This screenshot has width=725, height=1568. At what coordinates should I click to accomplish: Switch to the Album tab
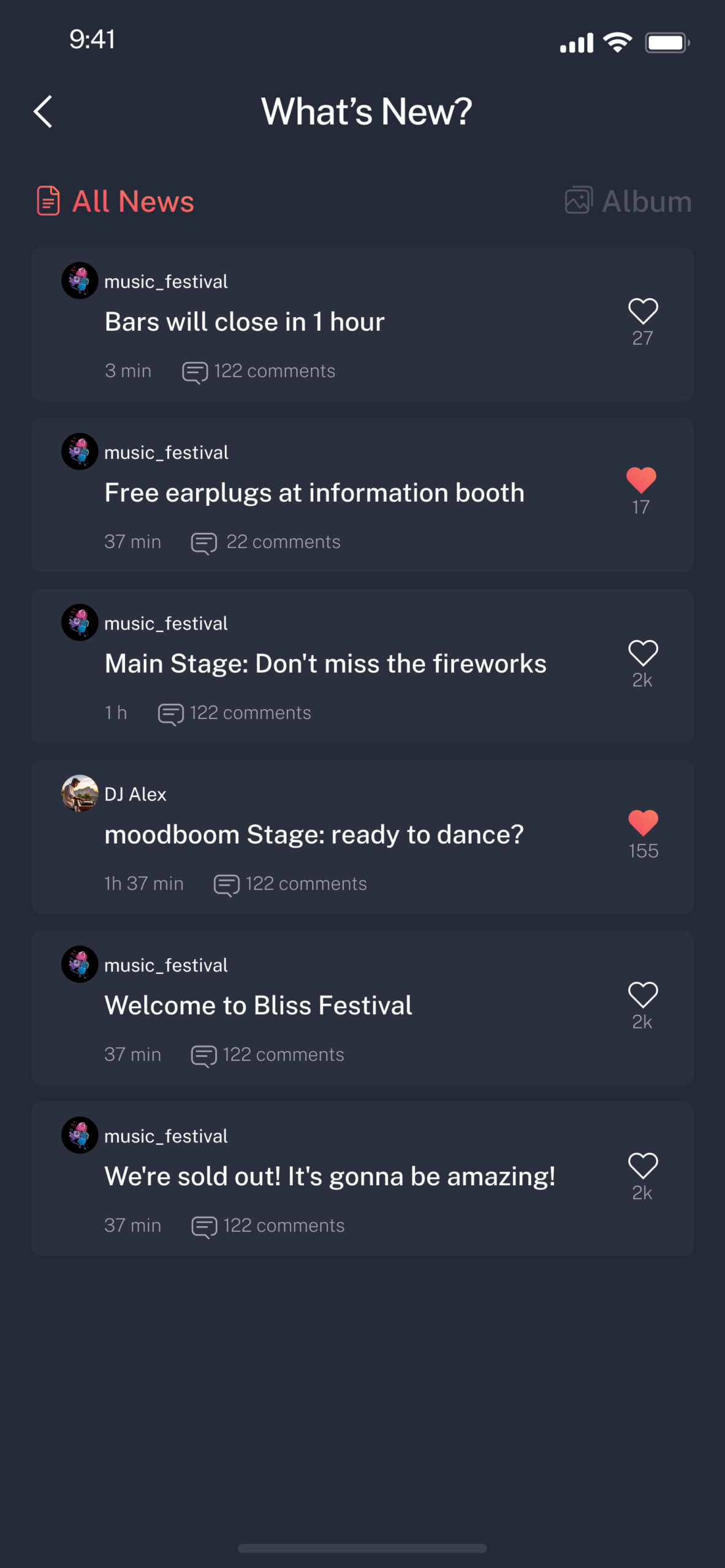point(628,201)
